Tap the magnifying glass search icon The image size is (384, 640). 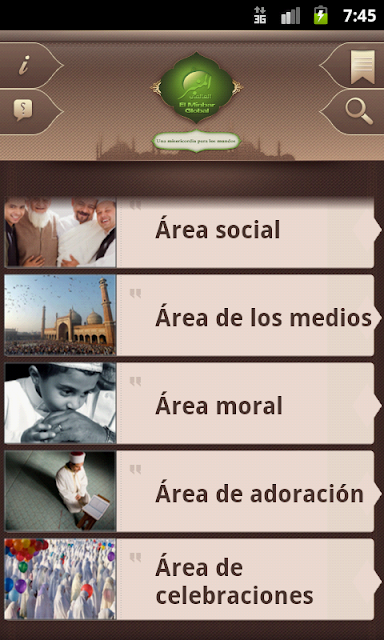[359, 111]
